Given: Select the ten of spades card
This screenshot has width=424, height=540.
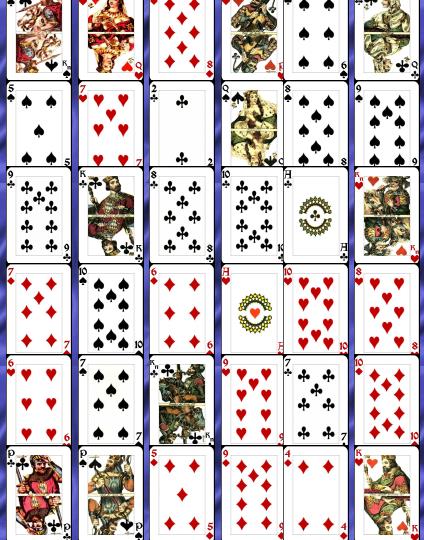Looking at the screenshot, I should point(111,309).
